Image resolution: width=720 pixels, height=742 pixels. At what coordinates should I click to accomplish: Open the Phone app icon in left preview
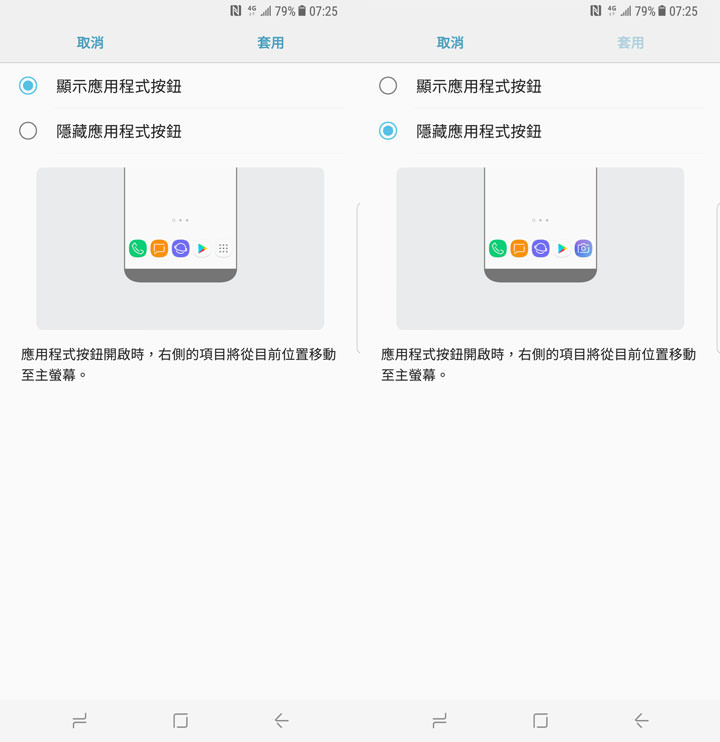[x=137, y=248]
